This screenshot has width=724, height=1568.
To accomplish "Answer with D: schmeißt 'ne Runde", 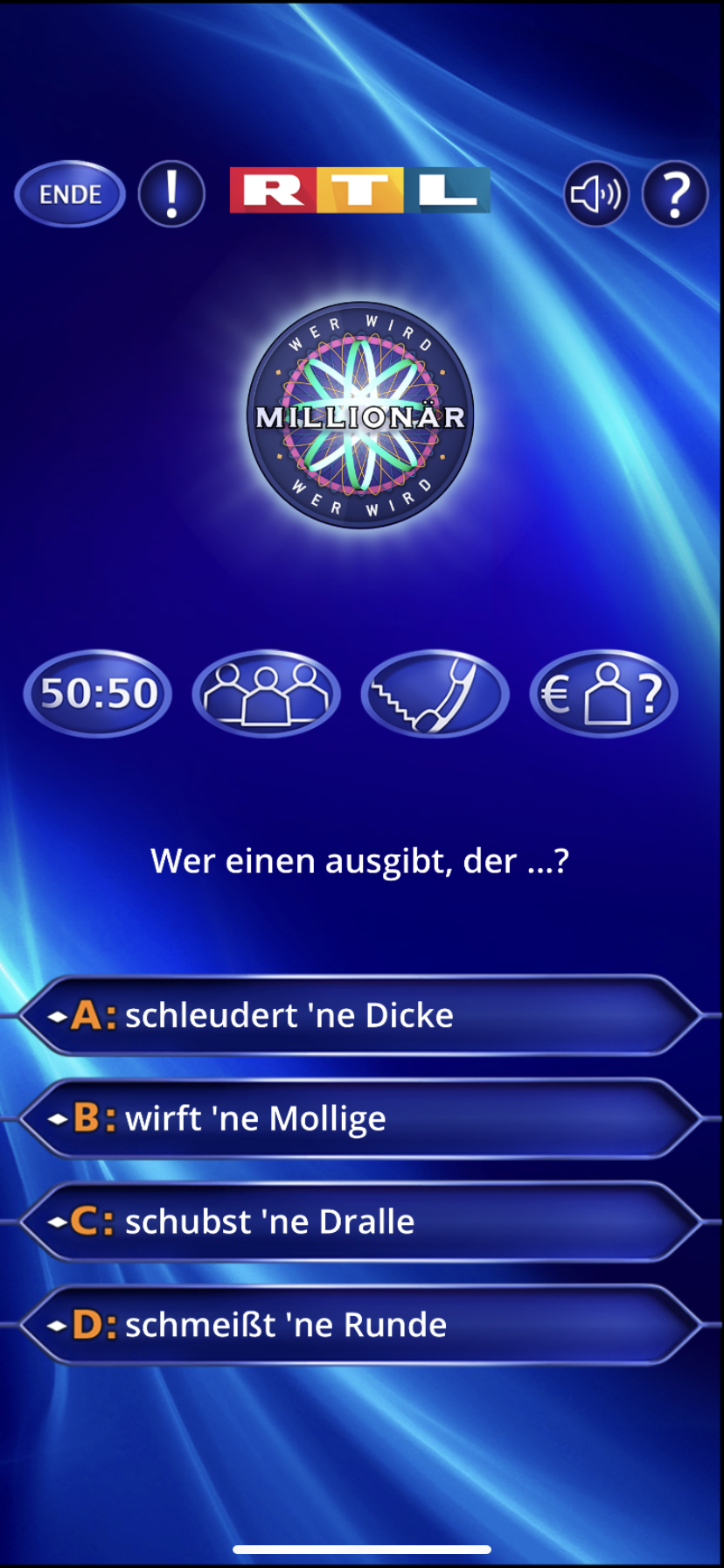I will (x=359, y=1325).
